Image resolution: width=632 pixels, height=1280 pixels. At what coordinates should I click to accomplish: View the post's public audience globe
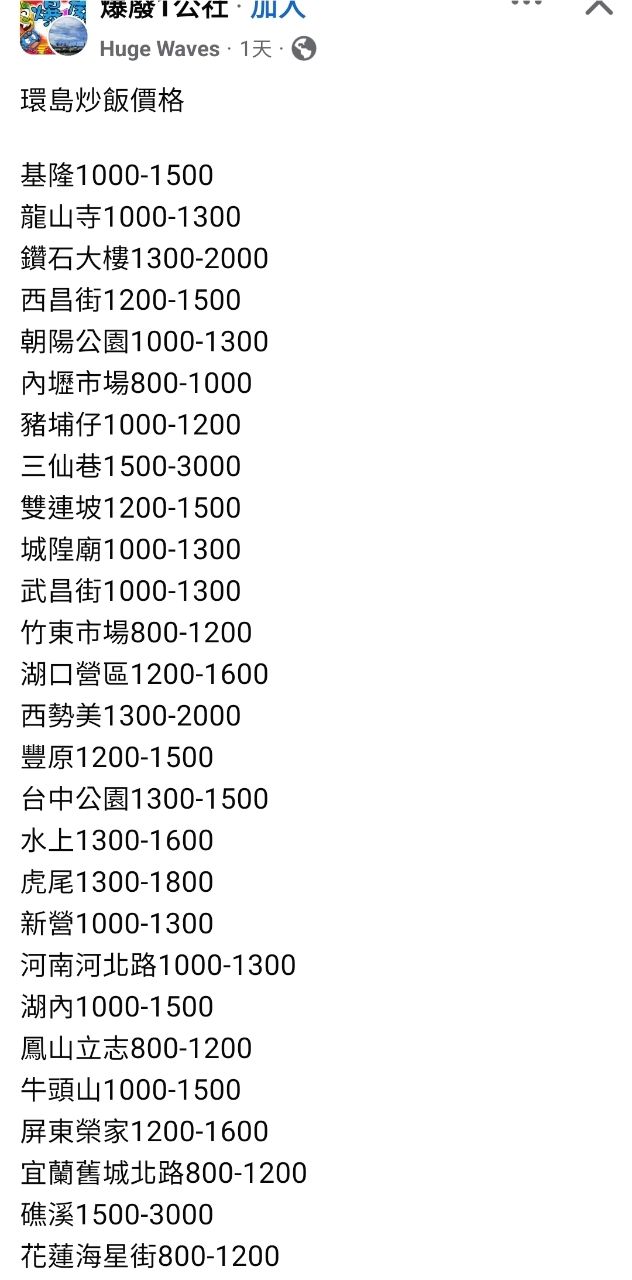point(304,48)
